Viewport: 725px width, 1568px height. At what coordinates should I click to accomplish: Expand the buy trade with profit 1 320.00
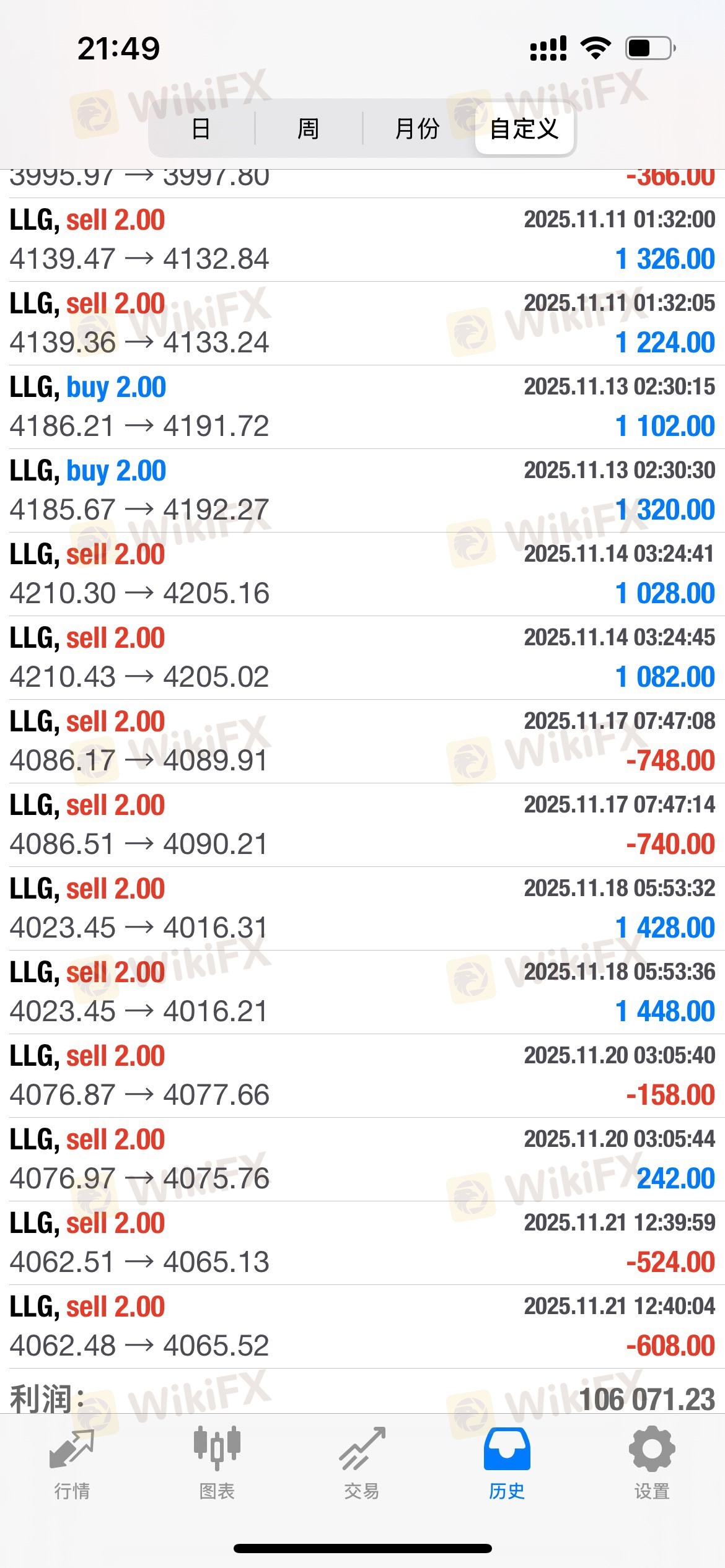[362, 490]
